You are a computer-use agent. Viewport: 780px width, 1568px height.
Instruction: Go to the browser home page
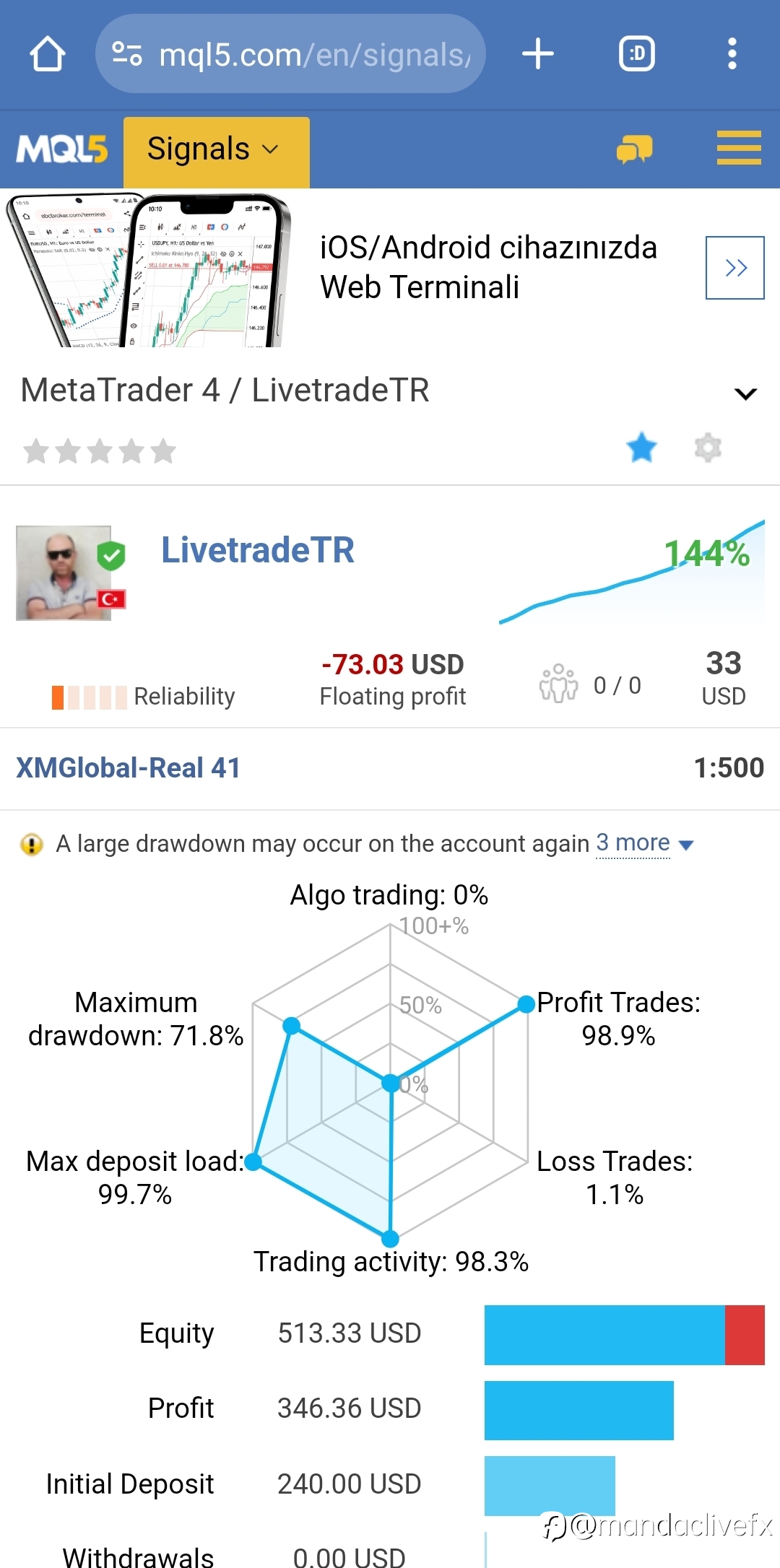(x=48, y=54)
